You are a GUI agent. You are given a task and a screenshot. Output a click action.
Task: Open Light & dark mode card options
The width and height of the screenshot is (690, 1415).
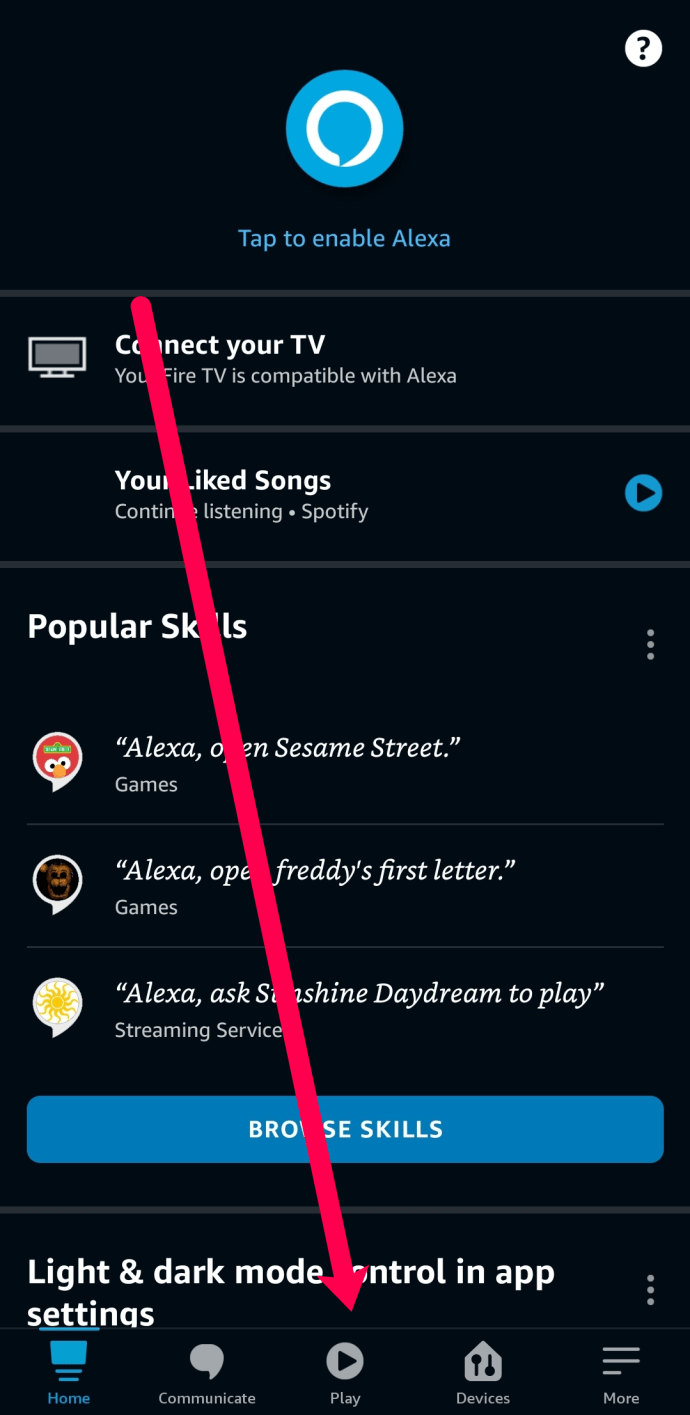coord(650,1290)
